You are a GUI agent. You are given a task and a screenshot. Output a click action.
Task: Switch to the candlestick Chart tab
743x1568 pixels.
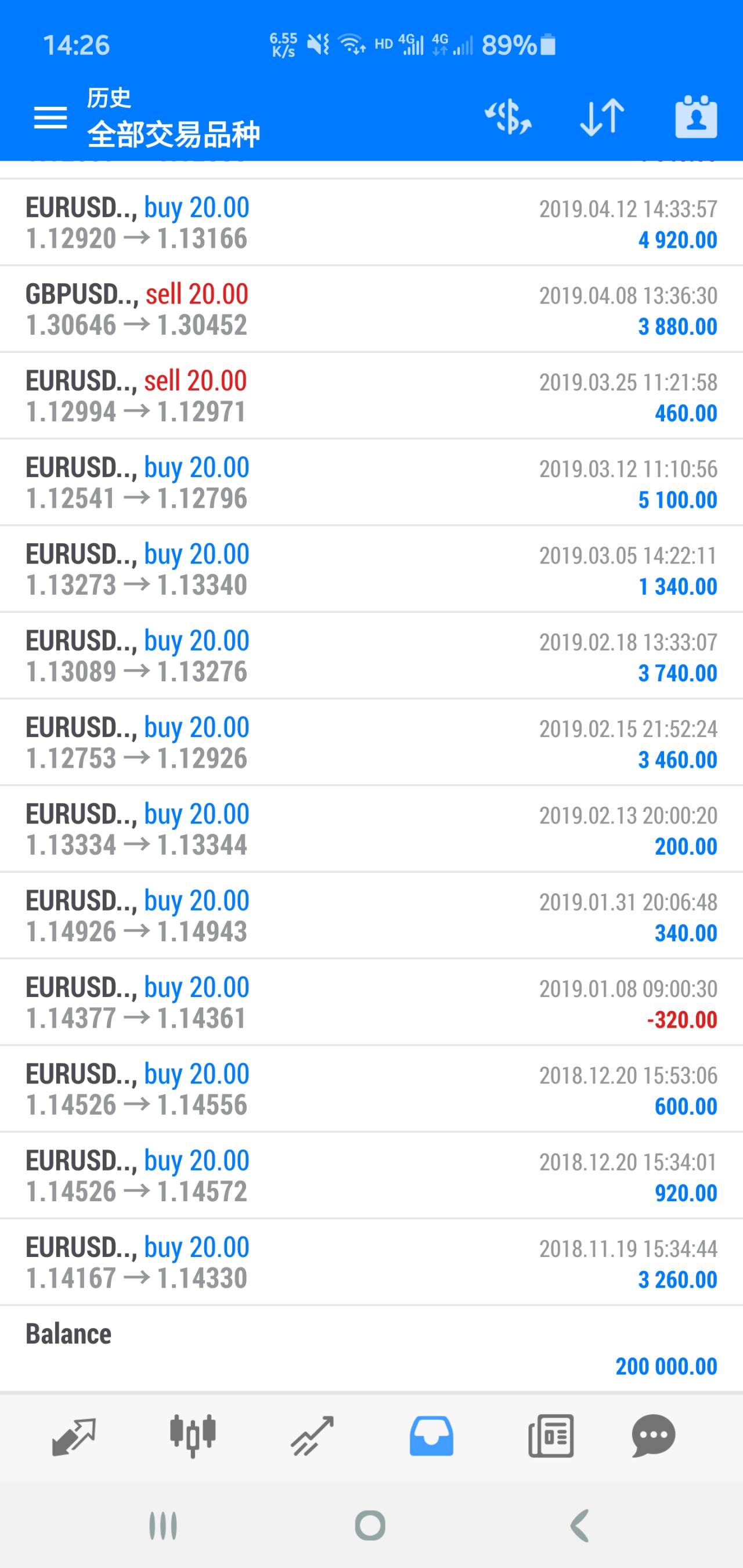click(x=193, y=1436)
